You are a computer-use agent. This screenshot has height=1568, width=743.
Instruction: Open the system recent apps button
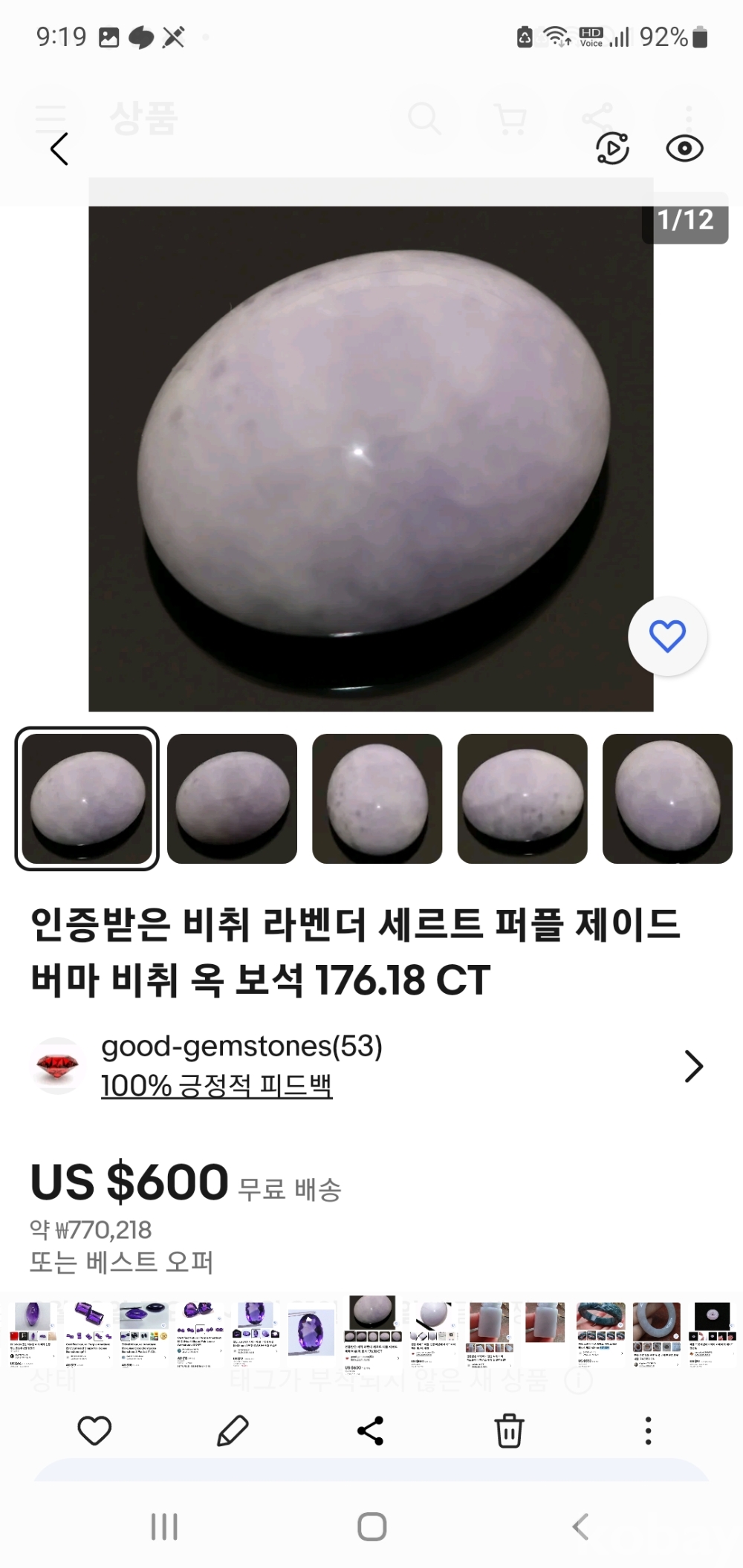[x=164, y=1527]
